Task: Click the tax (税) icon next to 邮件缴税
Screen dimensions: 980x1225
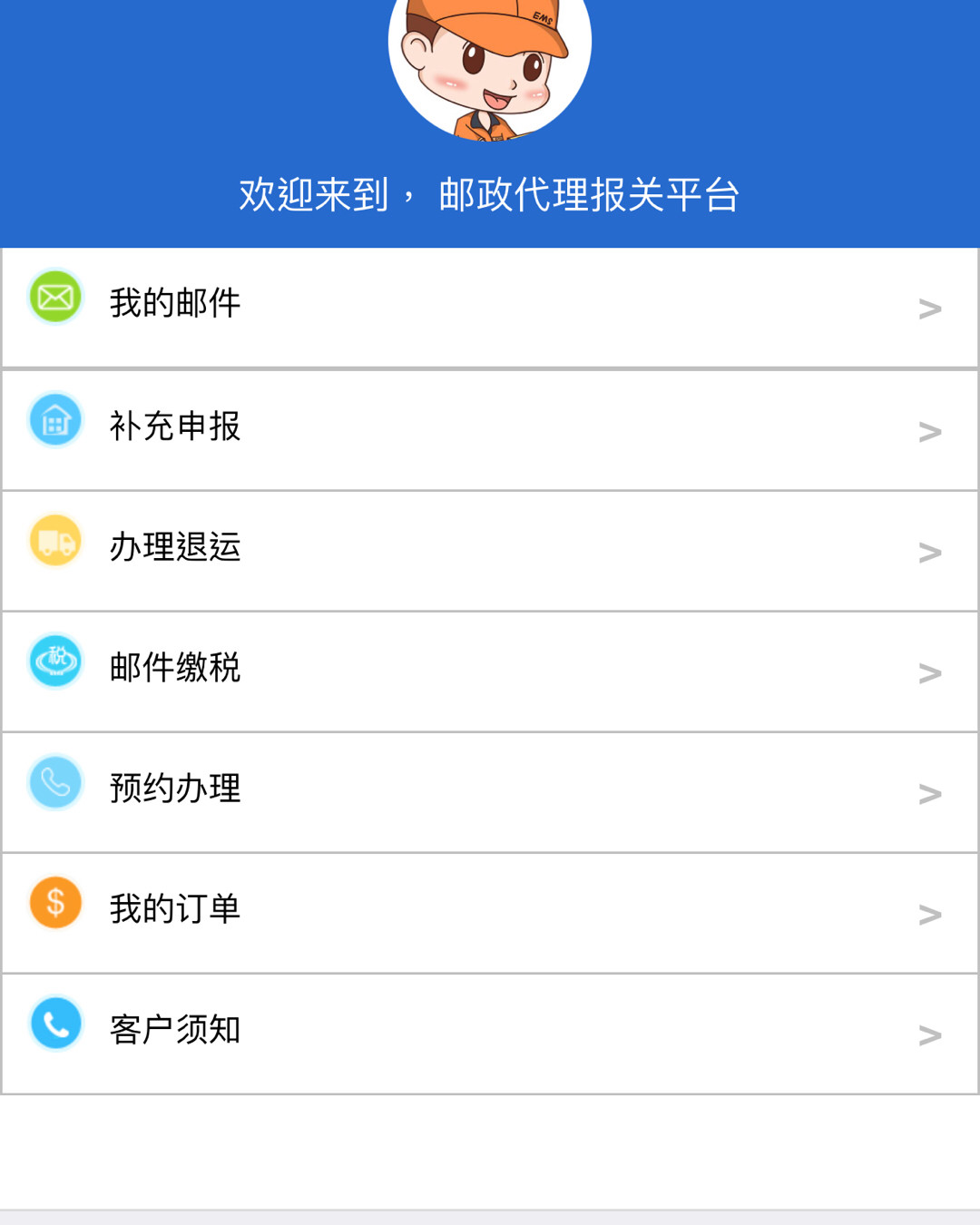Action: point(55,662)
